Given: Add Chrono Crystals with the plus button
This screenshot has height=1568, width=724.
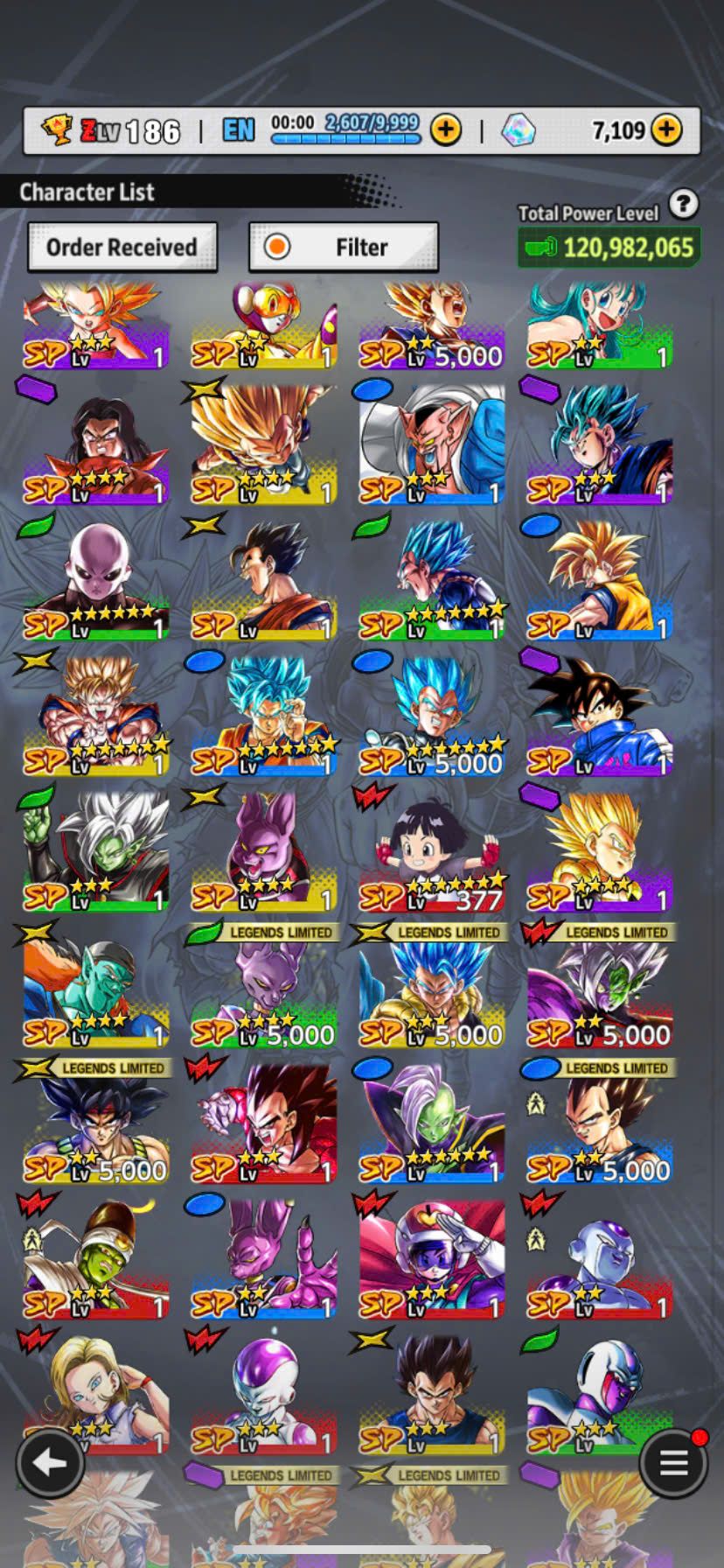Looking at the screenshot, I should (x=667, y=130).
